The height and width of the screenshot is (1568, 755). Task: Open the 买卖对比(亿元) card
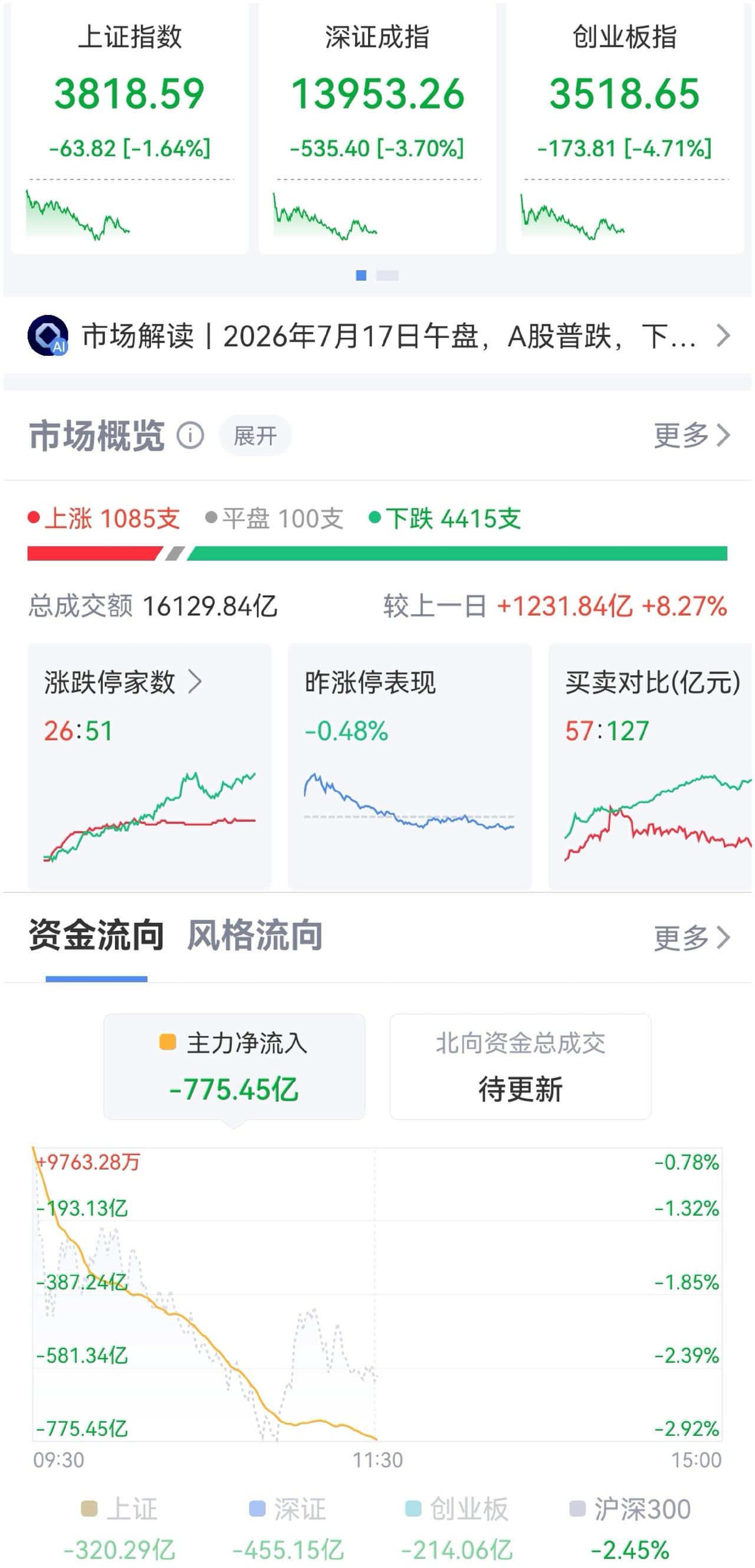[651, 766]
